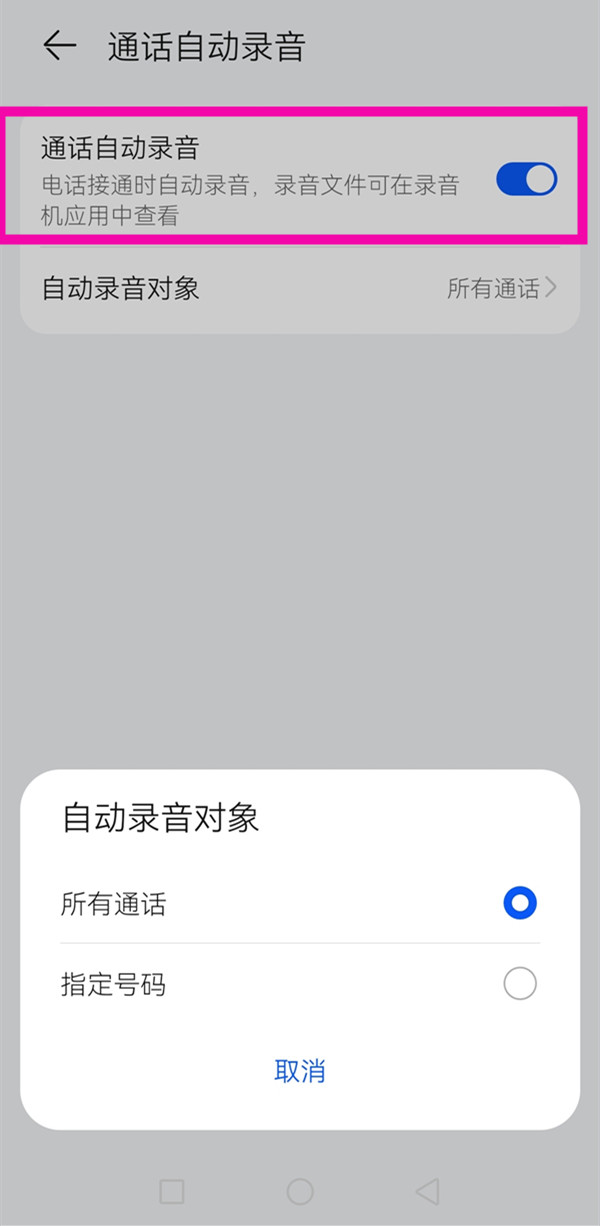Viewport: 600px width, 1226px height.
Task: Open recent apps from the navigation bar
Action: (172, 1191)
